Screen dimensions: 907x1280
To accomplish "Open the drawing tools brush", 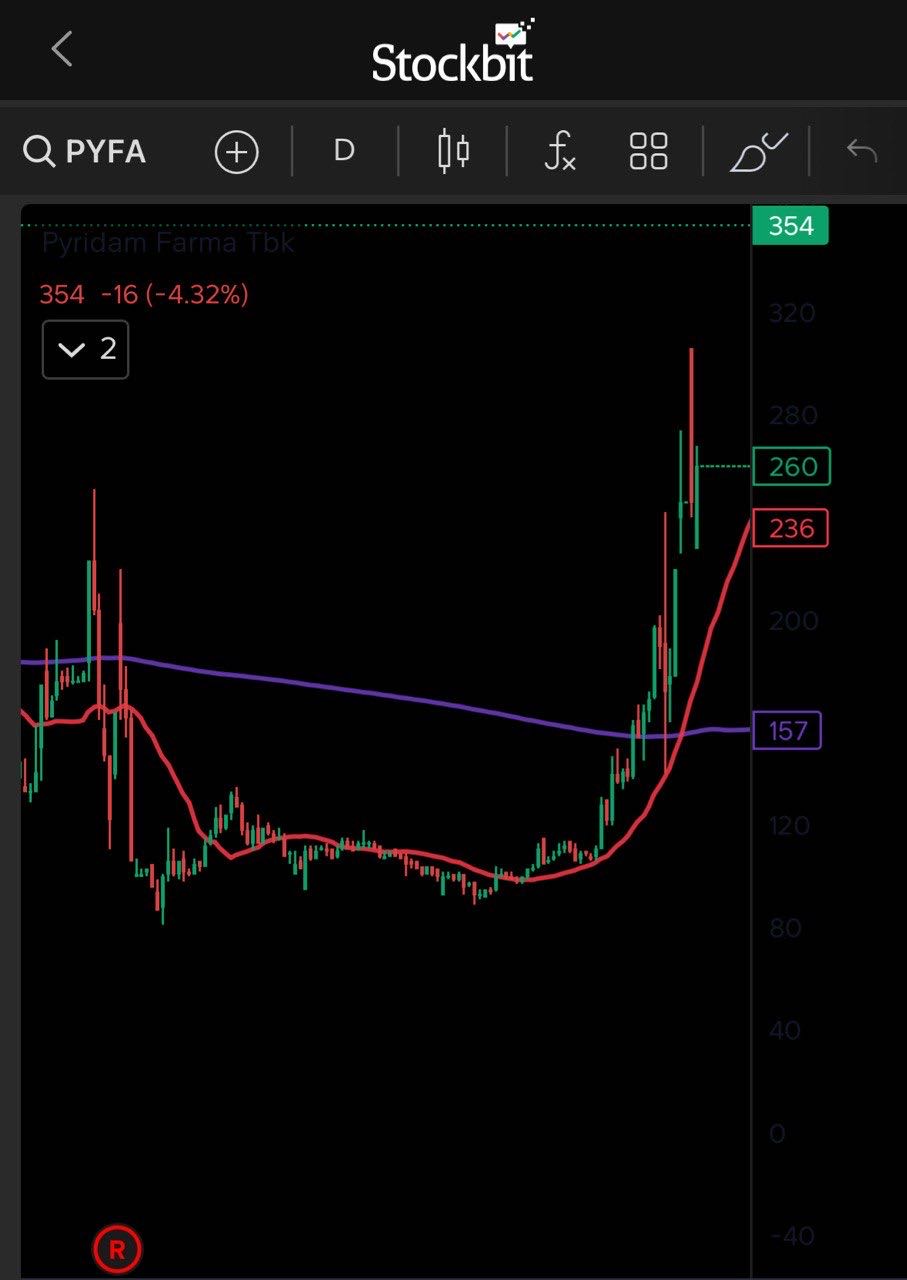I will click(758, 152).
